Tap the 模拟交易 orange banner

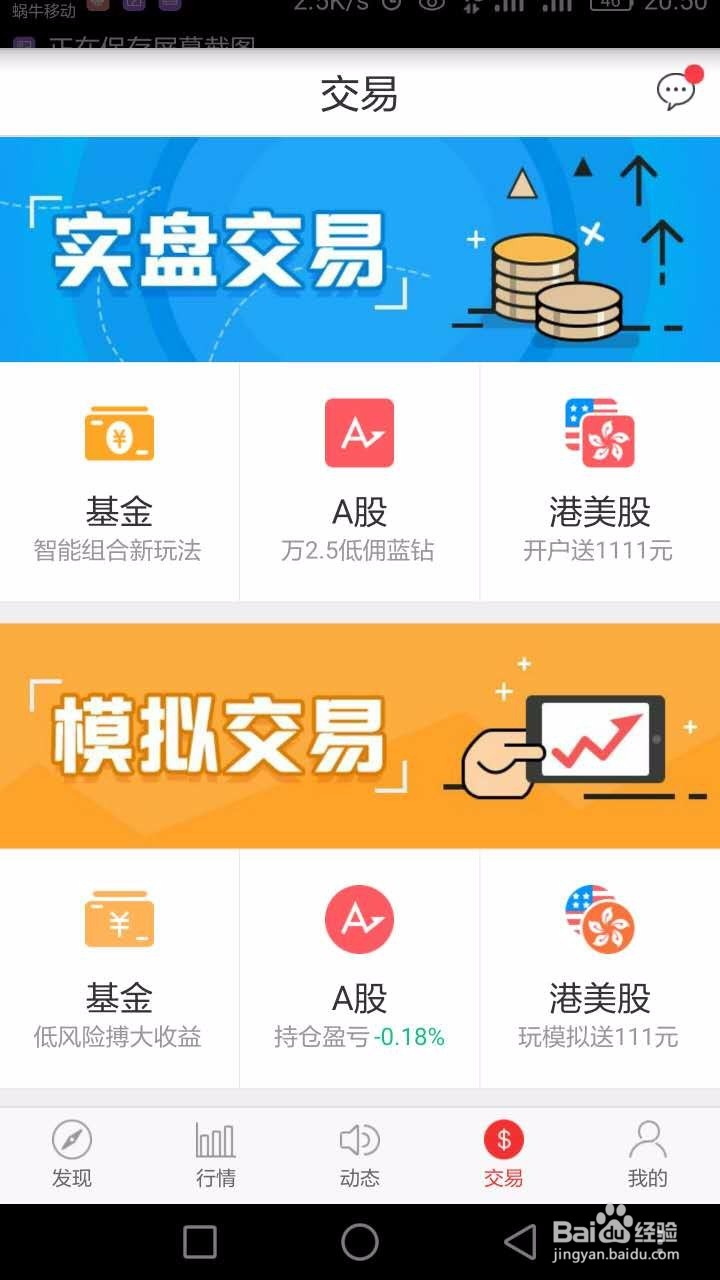click(360, 734)
